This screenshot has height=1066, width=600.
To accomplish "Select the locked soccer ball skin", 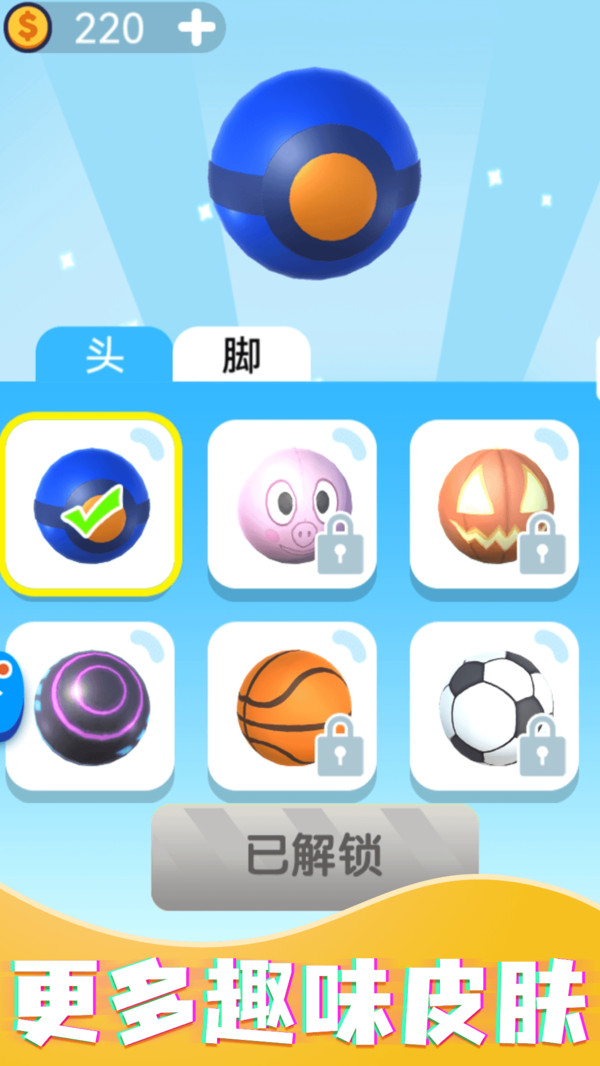I will pyautogui.click(x=494, y=705).
